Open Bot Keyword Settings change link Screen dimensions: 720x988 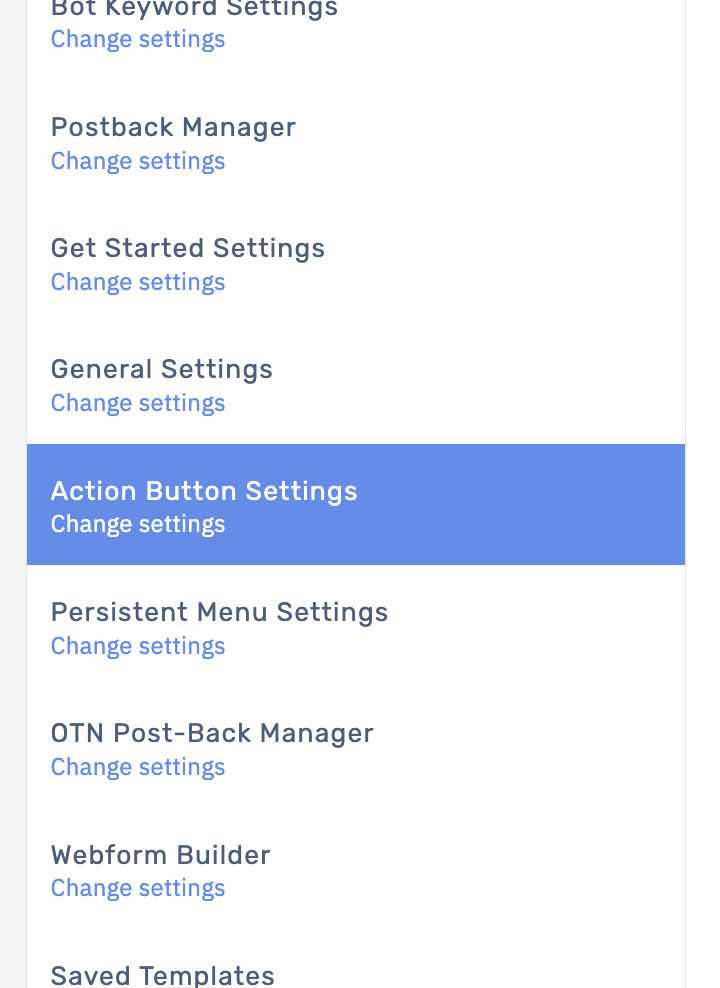[x=138, y=40]
